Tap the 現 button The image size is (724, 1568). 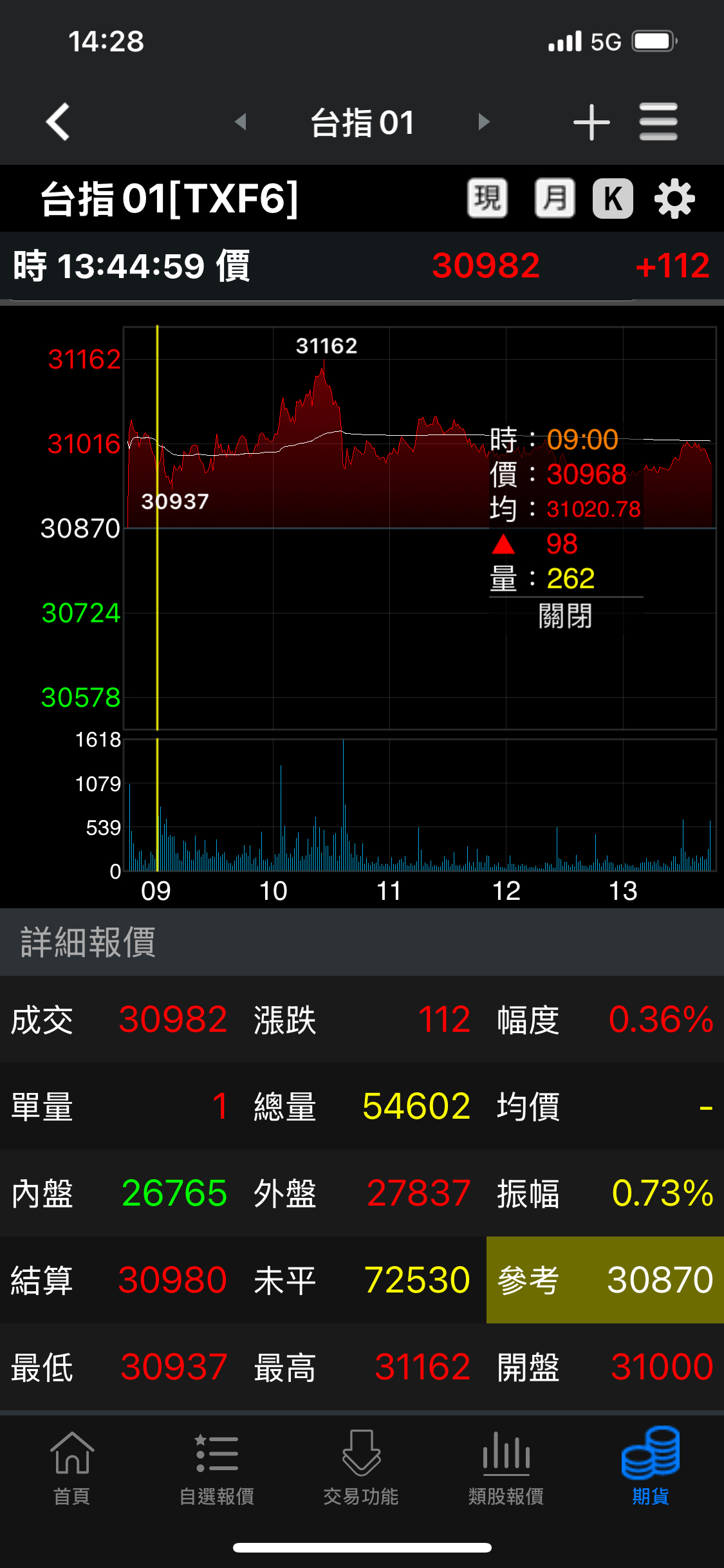click(x=487, y=198)
